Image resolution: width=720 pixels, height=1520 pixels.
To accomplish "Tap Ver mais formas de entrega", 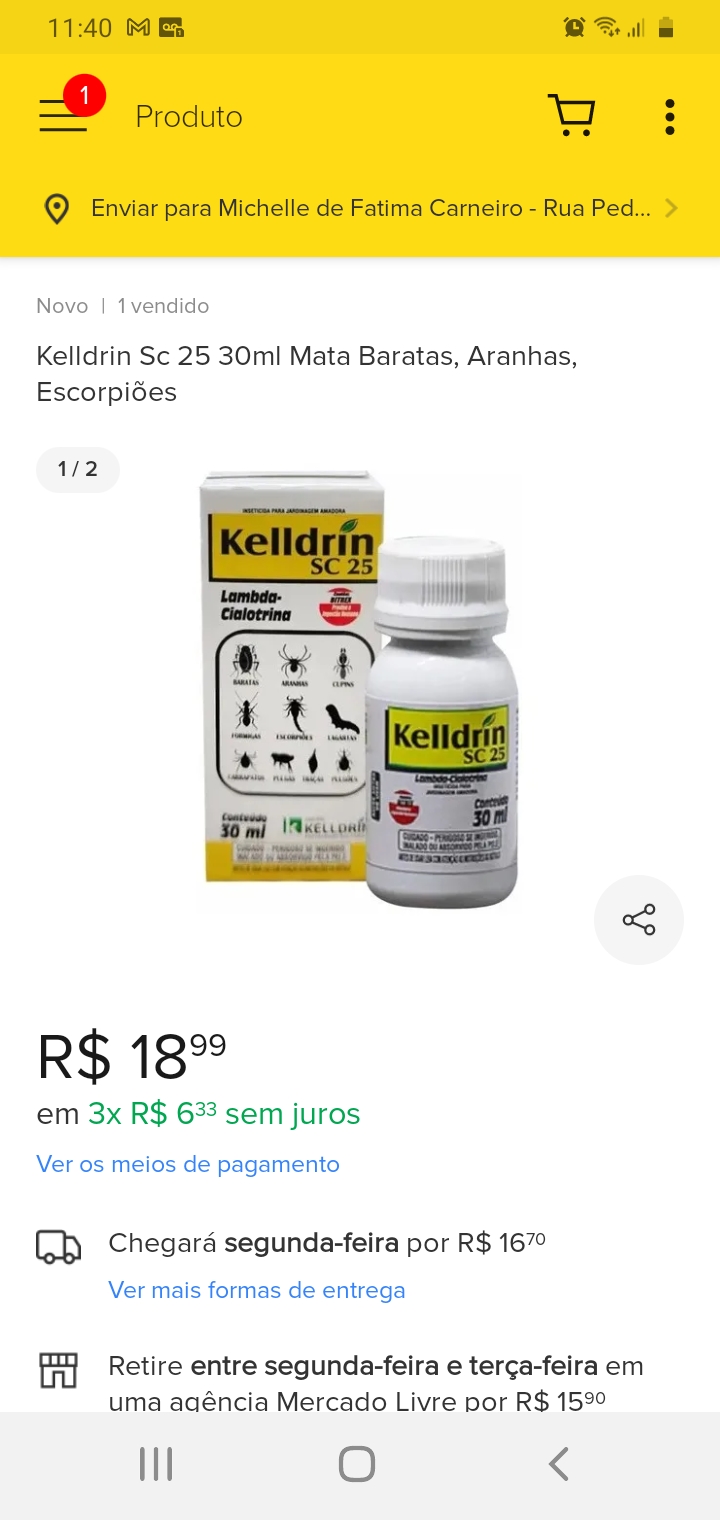I will (x=256, y=1290).
